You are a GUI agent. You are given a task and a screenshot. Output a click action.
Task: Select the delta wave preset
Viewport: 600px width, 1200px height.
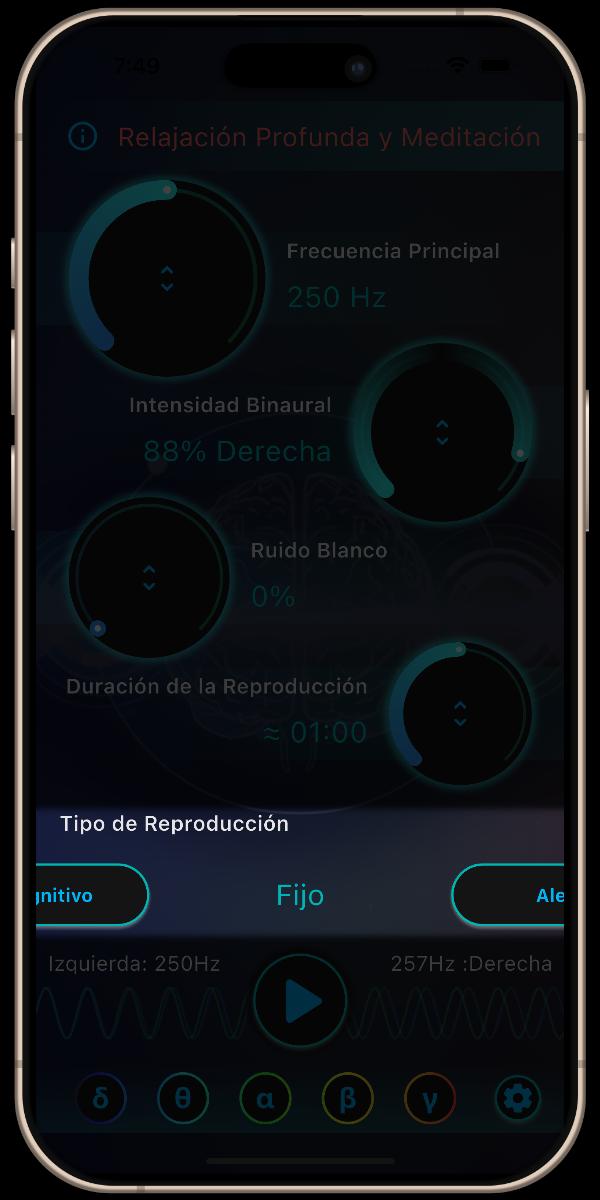(x=101, y=1098)
